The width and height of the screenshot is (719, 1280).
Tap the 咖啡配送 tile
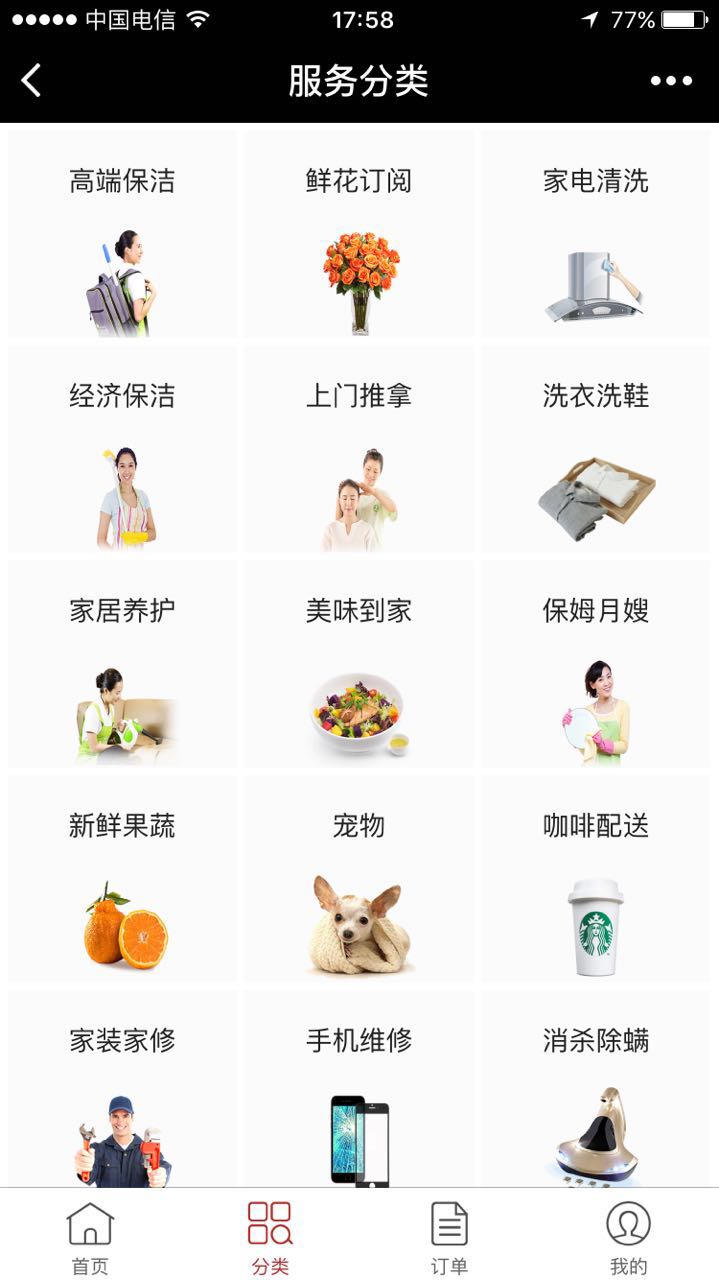pyautogui.click(x=596, y=880)
